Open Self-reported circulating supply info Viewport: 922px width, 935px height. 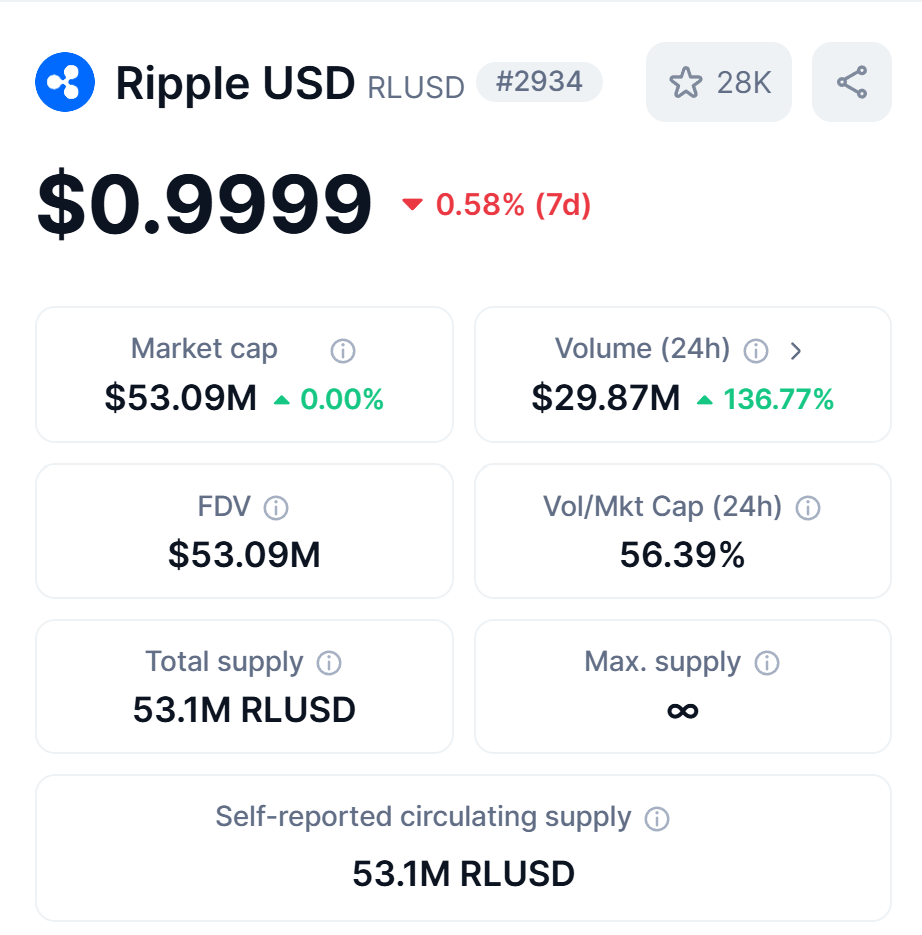(657, 819)
